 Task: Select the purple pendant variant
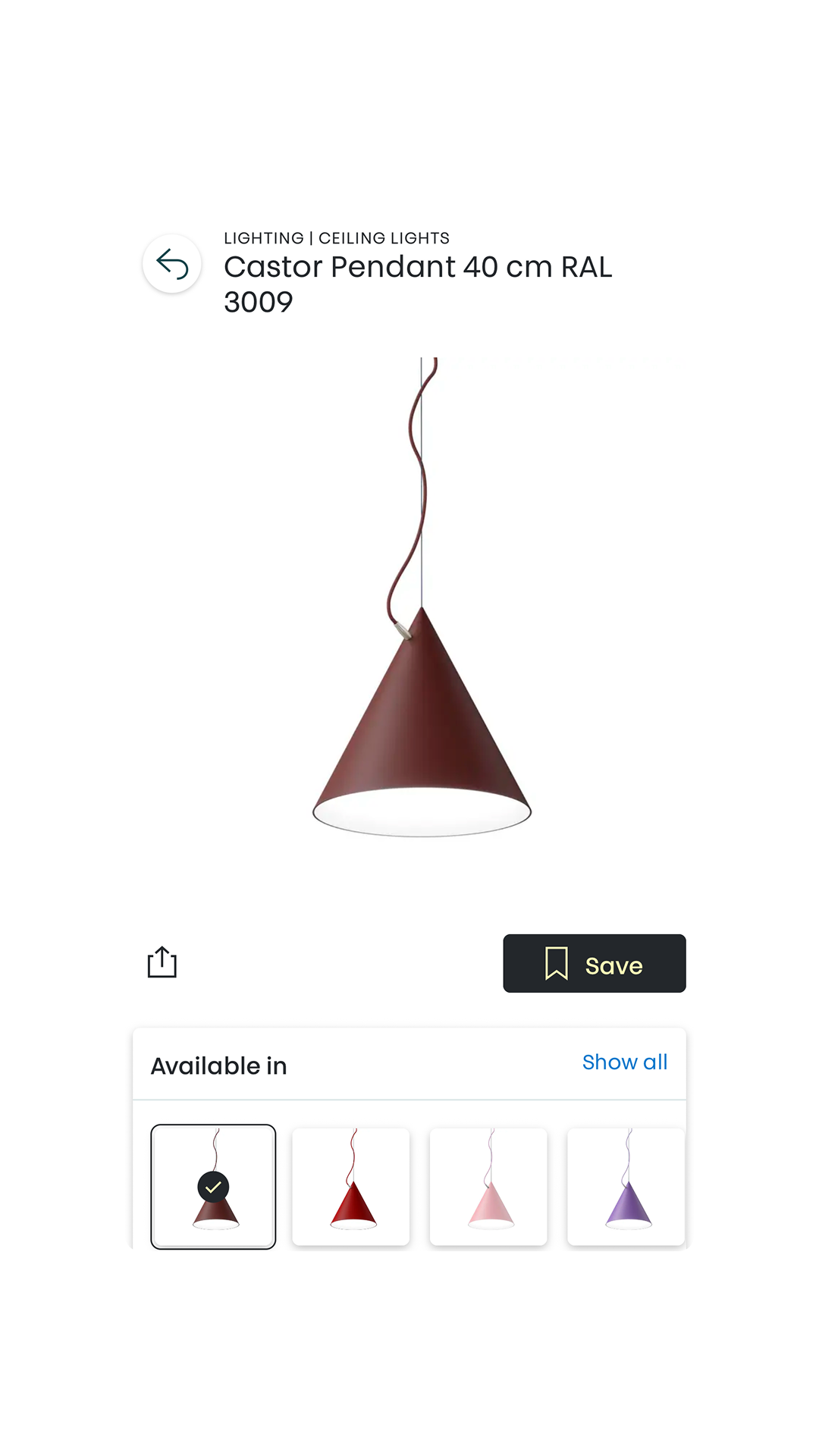(x=626, y=1186)
